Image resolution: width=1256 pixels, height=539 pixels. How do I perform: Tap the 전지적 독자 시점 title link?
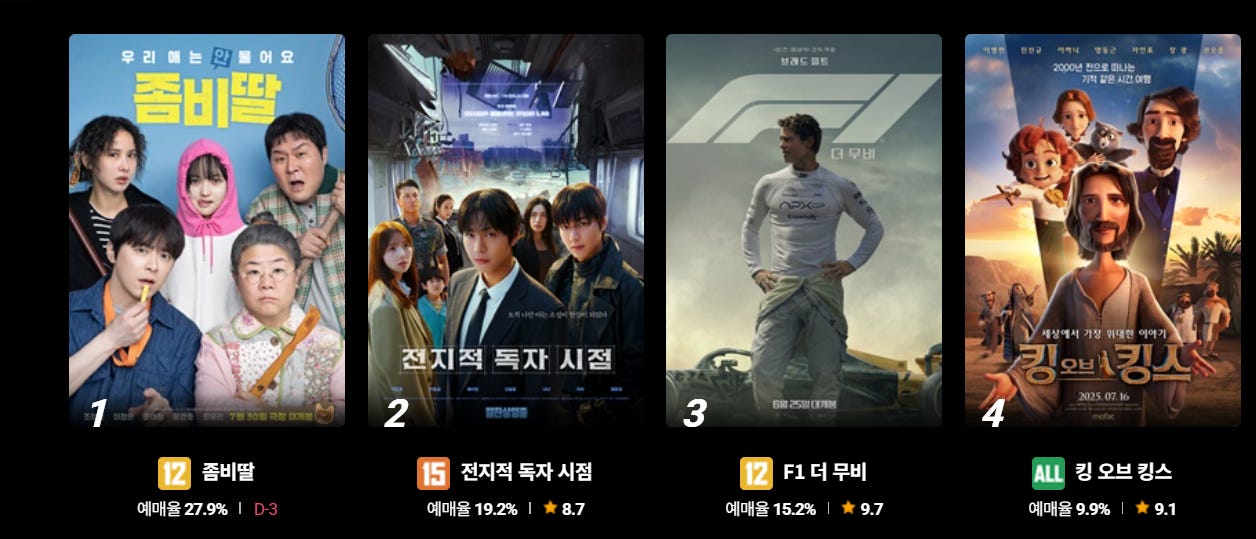526,472
